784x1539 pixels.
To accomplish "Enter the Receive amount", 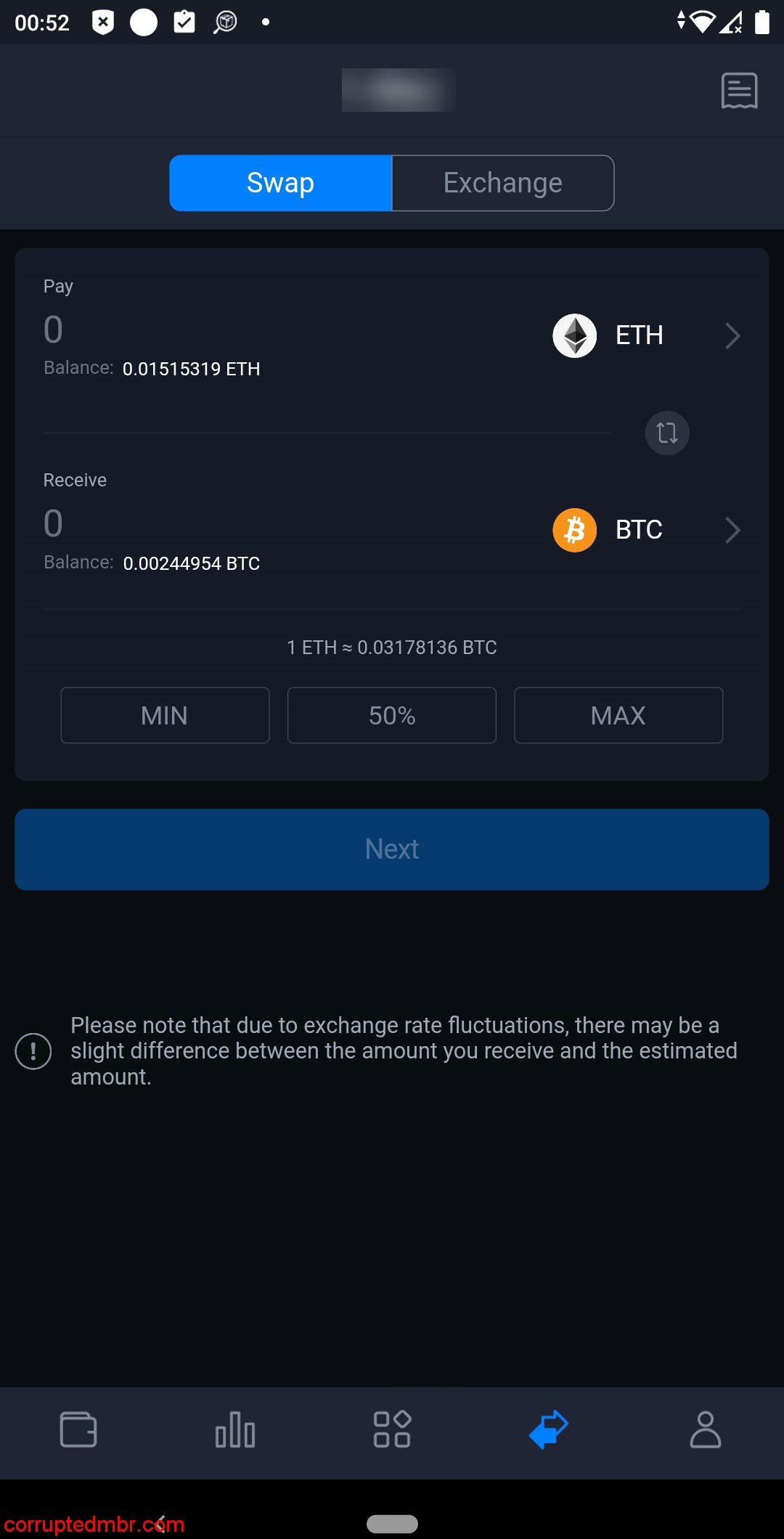I will pyautogui.click(x=218, y=524).
